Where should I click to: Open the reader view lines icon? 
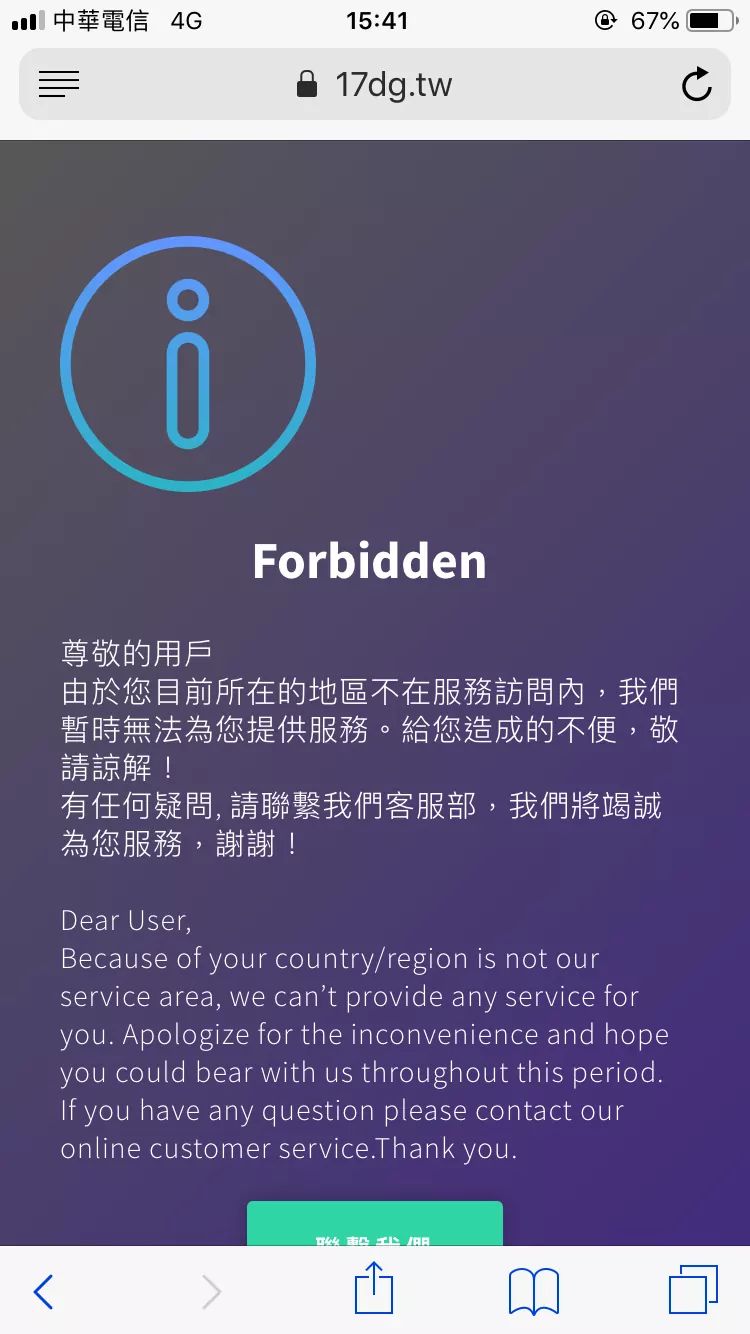click(59, 85)
